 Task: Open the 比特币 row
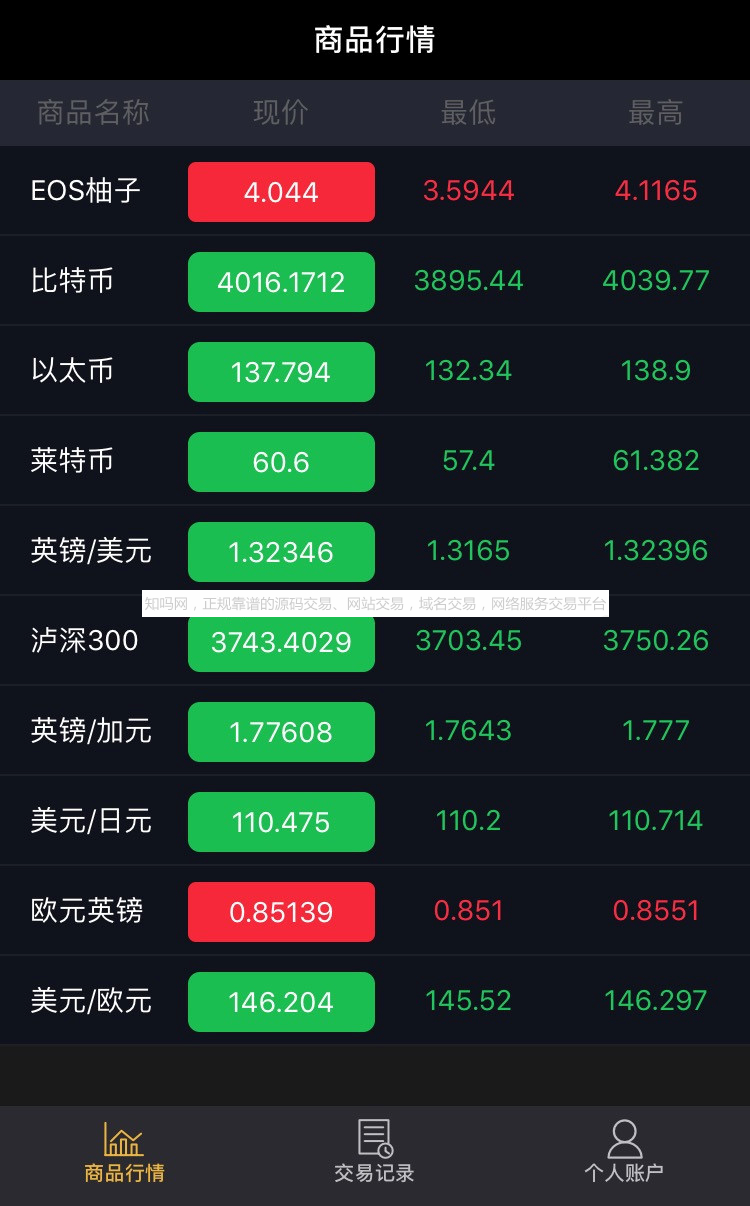pyautogui.click(x=375, y=281)
